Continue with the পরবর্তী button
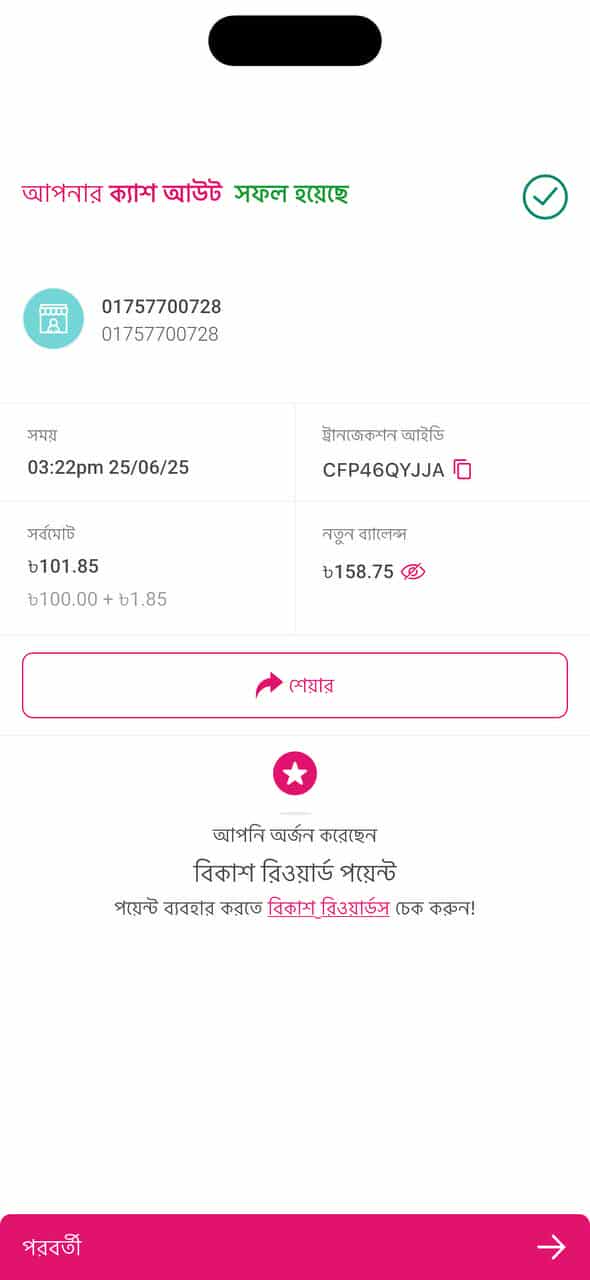The image size is (590, 1280). (x=295, y=1247)
